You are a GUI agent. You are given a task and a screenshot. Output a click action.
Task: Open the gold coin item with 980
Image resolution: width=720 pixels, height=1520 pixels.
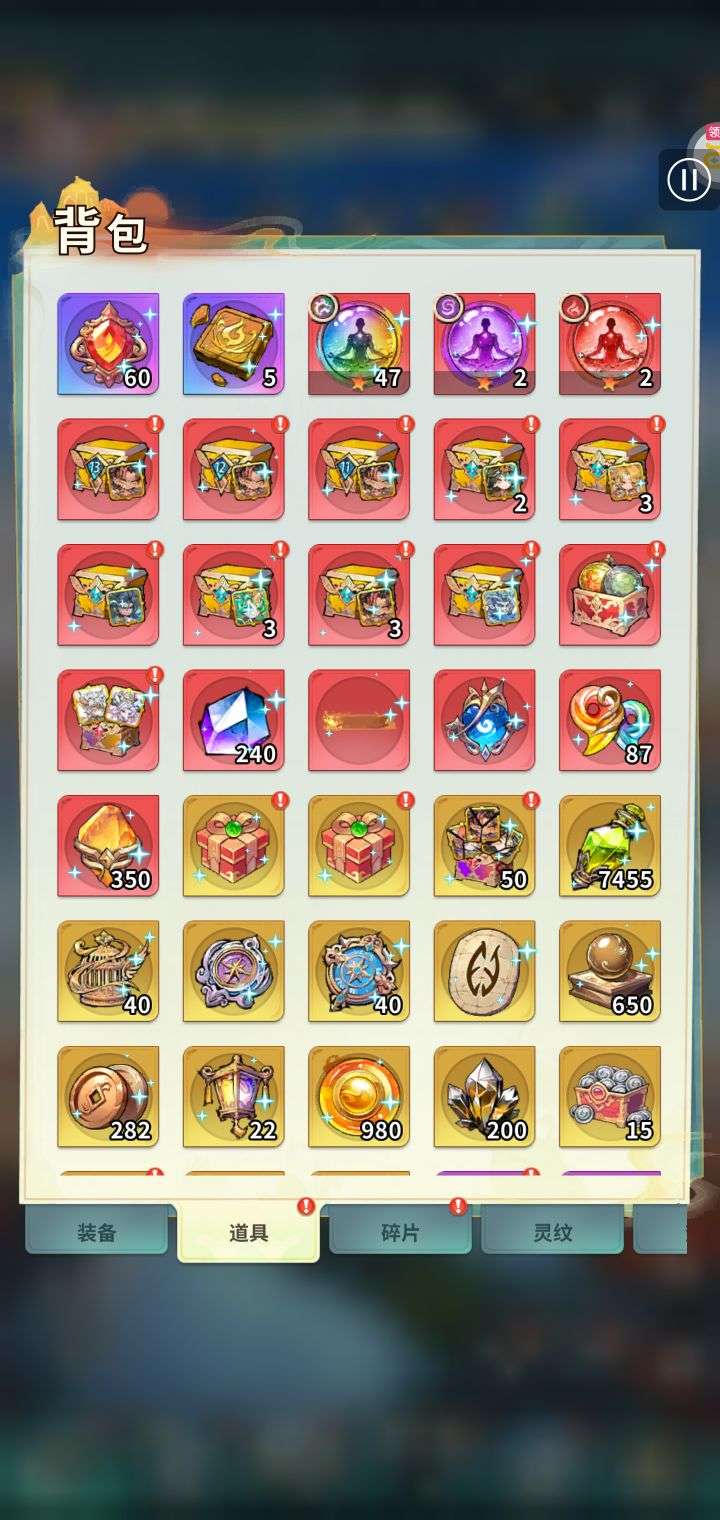point(359,1097)
